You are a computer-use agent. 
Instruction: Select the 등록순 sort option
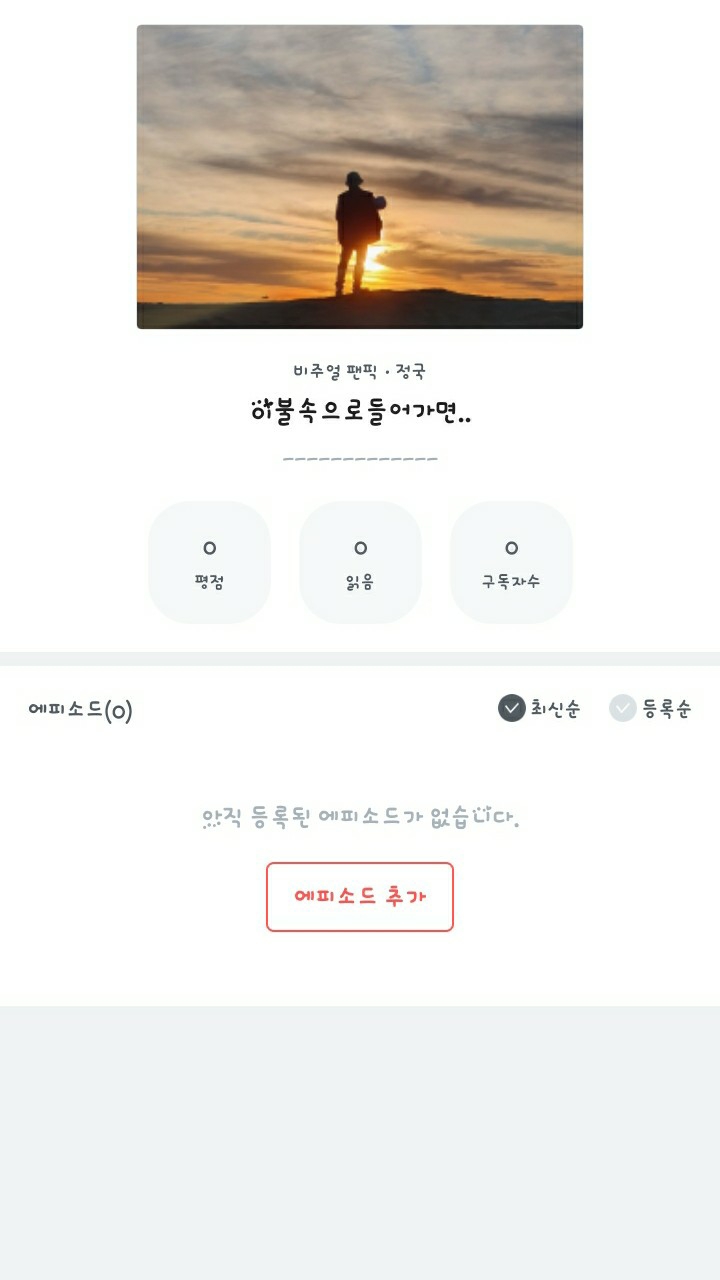(650, 709)
